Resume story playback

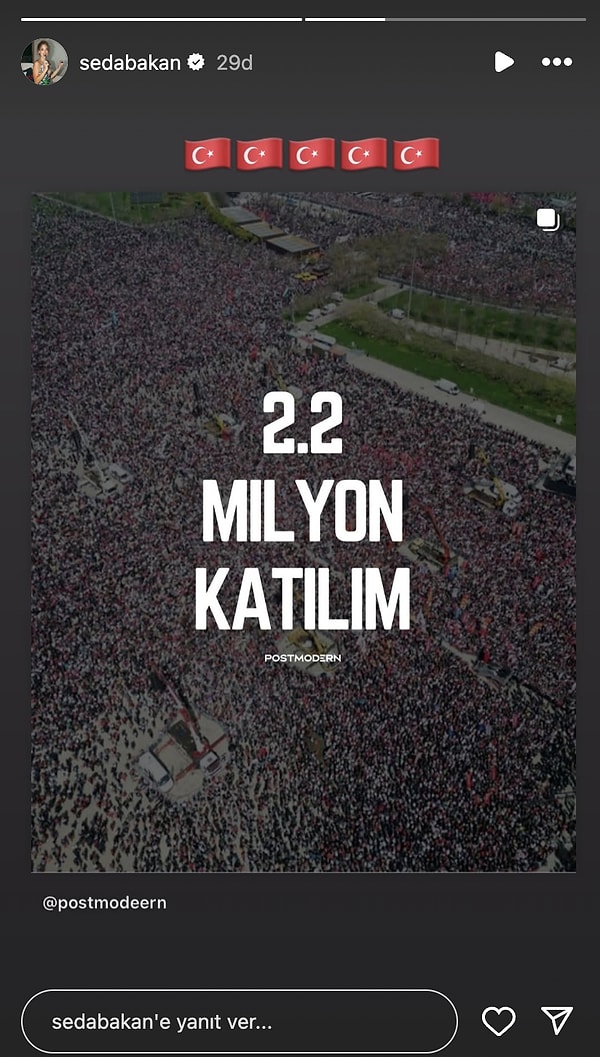(x=504, y=62)
